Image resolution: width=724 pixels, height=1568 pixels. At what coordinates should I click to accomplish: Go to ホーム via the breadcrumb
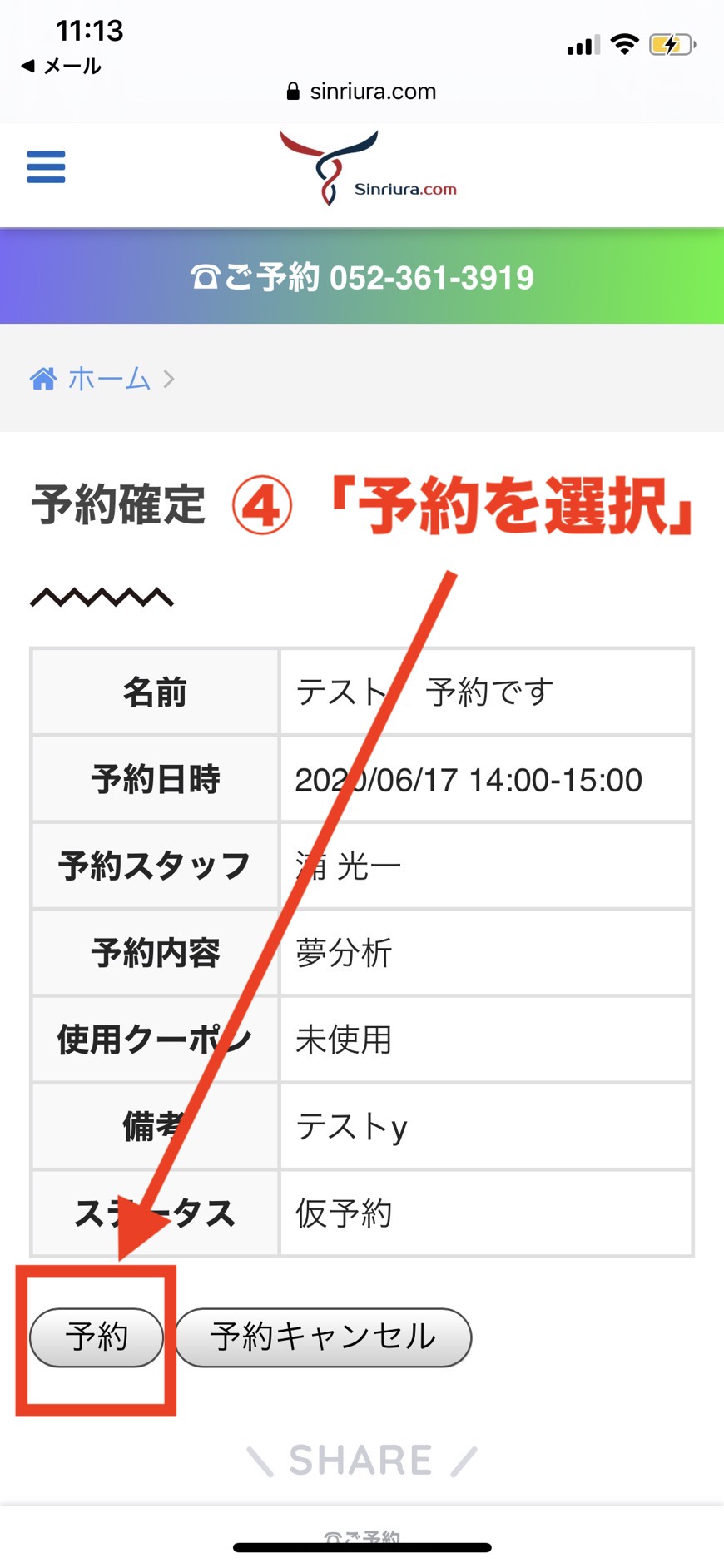point(108,380)
